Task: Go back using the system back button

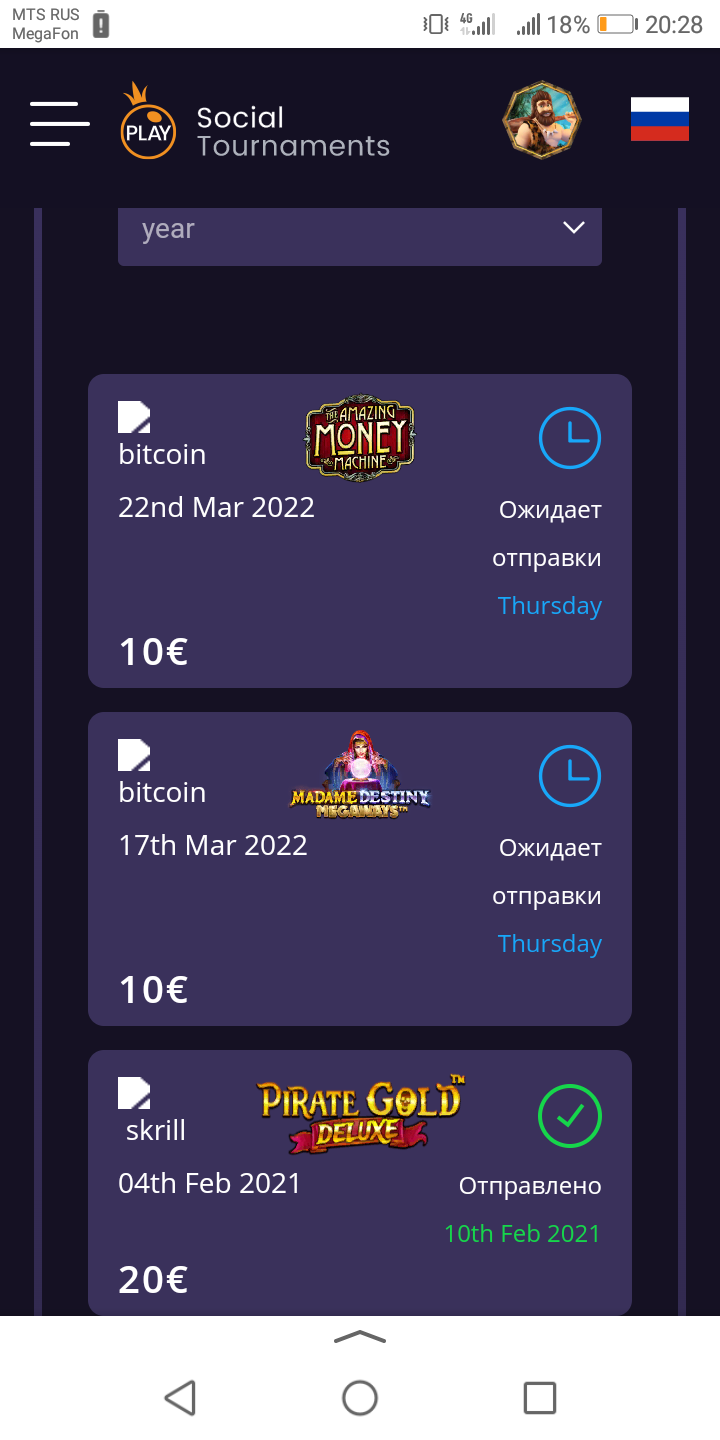Action: [180, 1397]
